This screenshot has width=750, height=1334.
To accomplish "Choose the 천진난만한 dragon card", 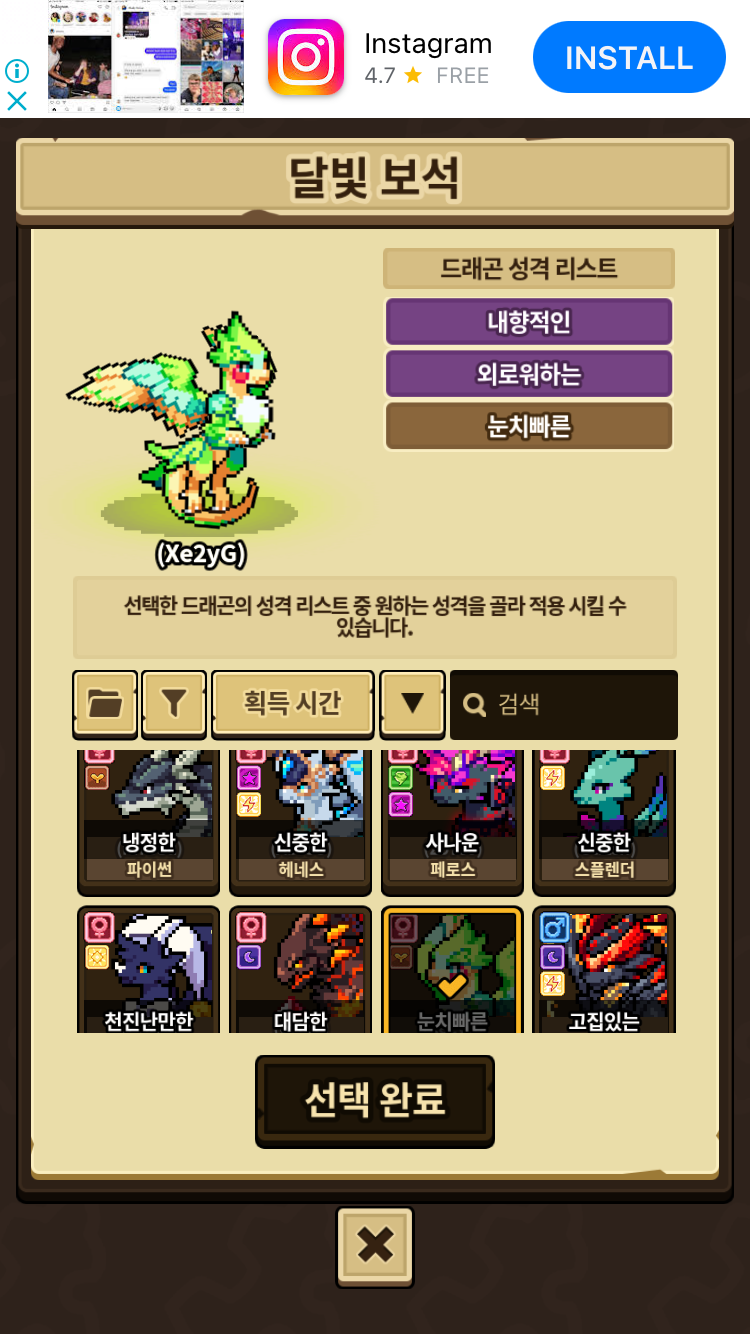I will coord(149,969).
